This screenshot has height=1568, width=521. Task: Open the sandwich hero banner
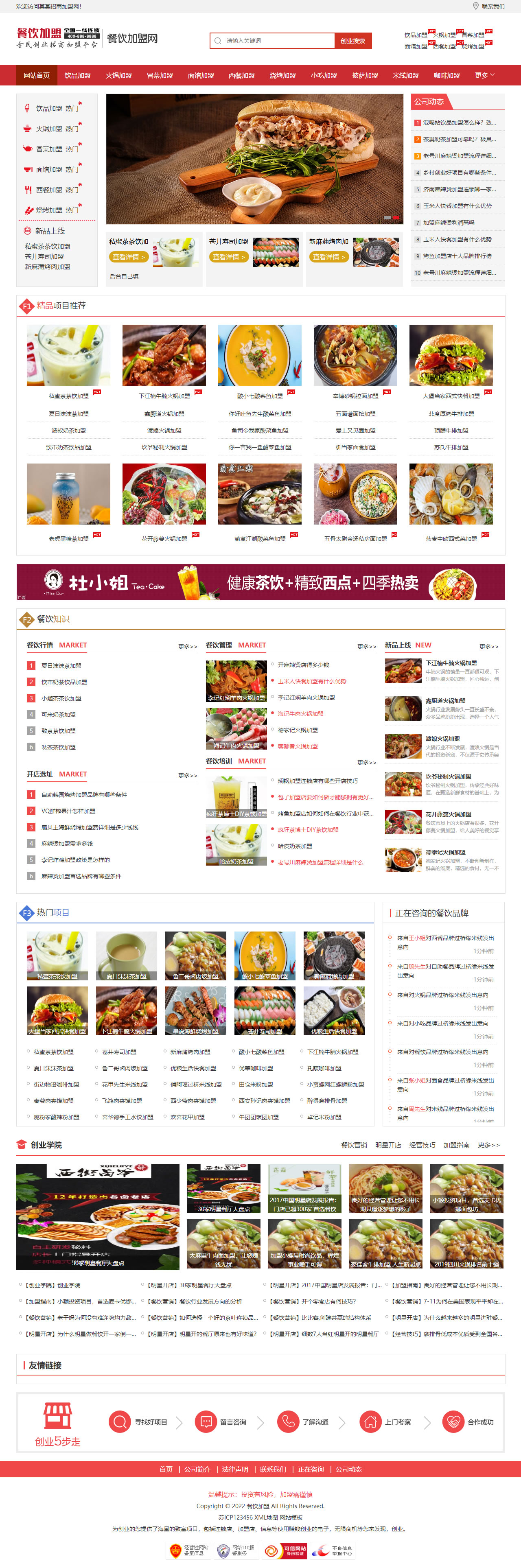click(x=254, y=159)
